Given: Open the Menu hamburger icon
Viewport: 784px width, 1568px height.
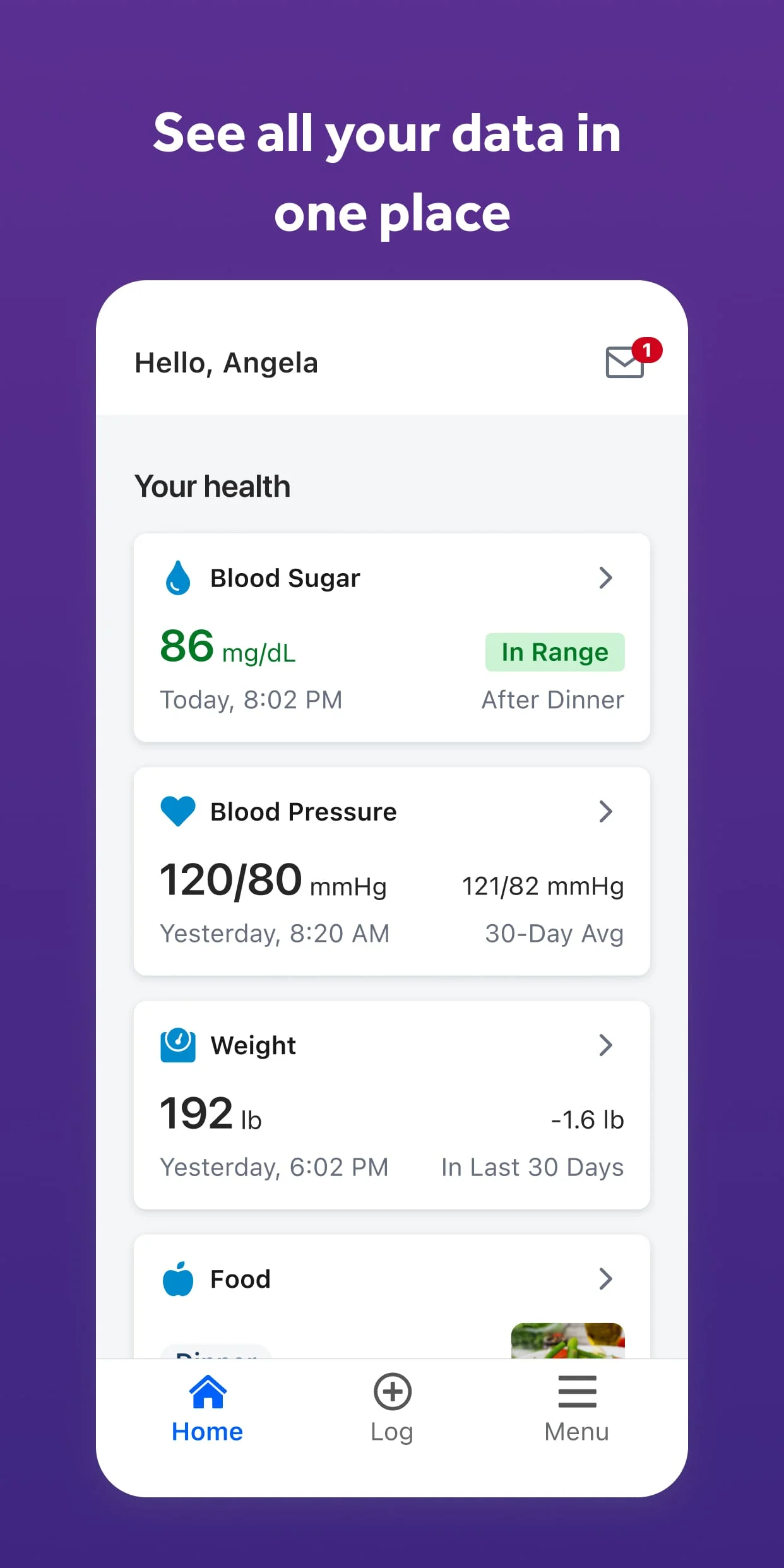Looking at the screenshot, I should click(x=576, y=1392).
